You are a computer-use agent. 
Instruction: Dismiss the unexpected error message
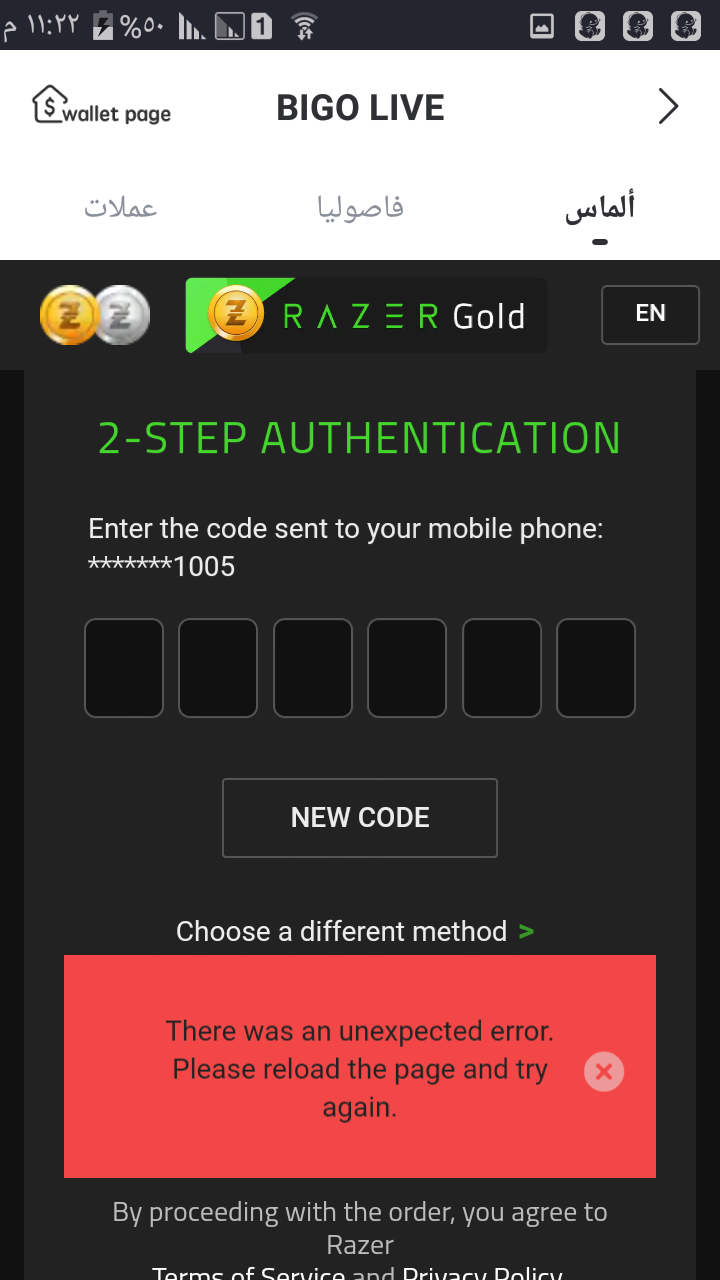point(604,1072)
